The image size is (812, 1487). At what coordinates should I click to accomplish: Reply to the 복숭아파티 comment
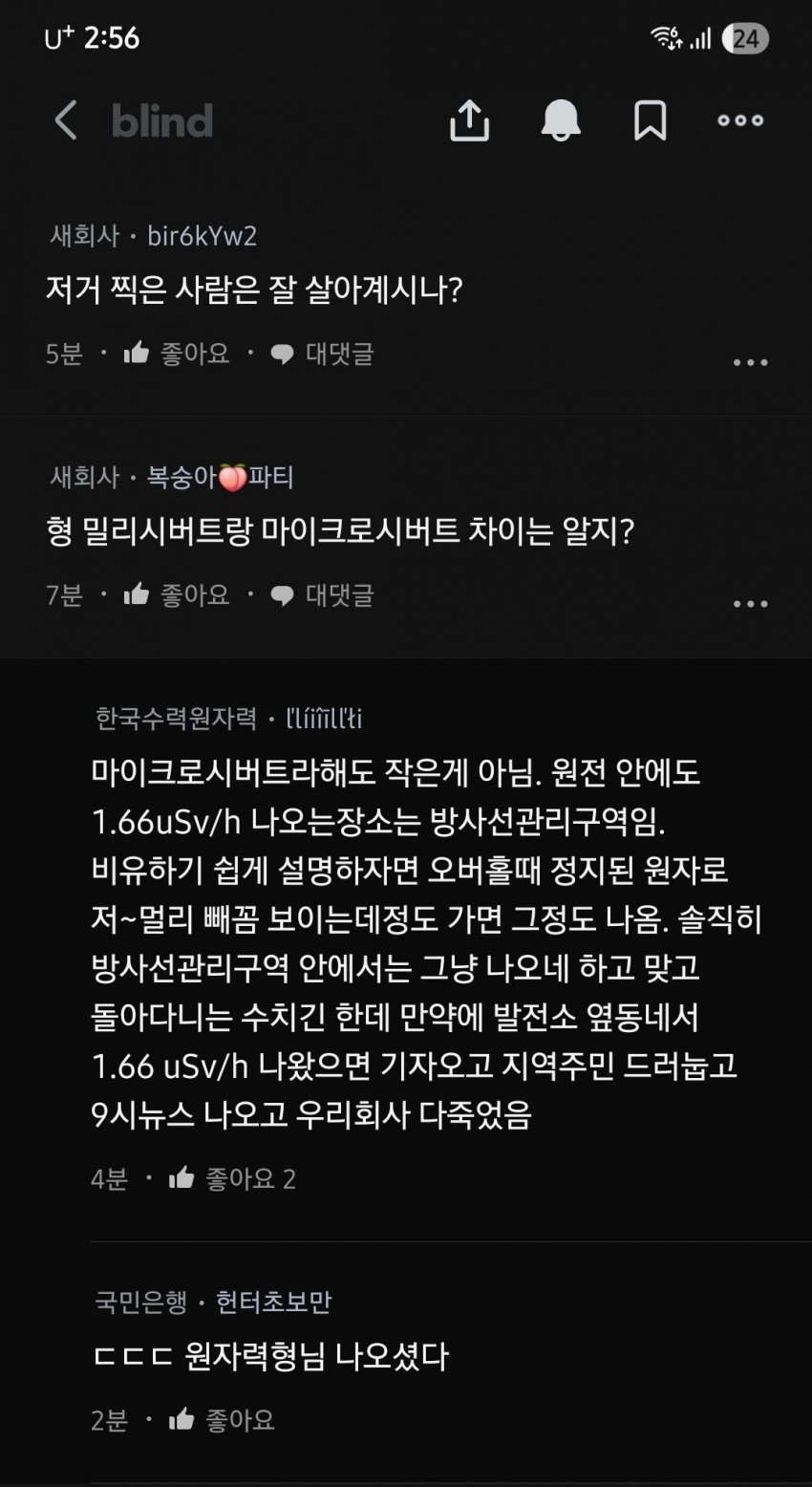tap(323, 595)
